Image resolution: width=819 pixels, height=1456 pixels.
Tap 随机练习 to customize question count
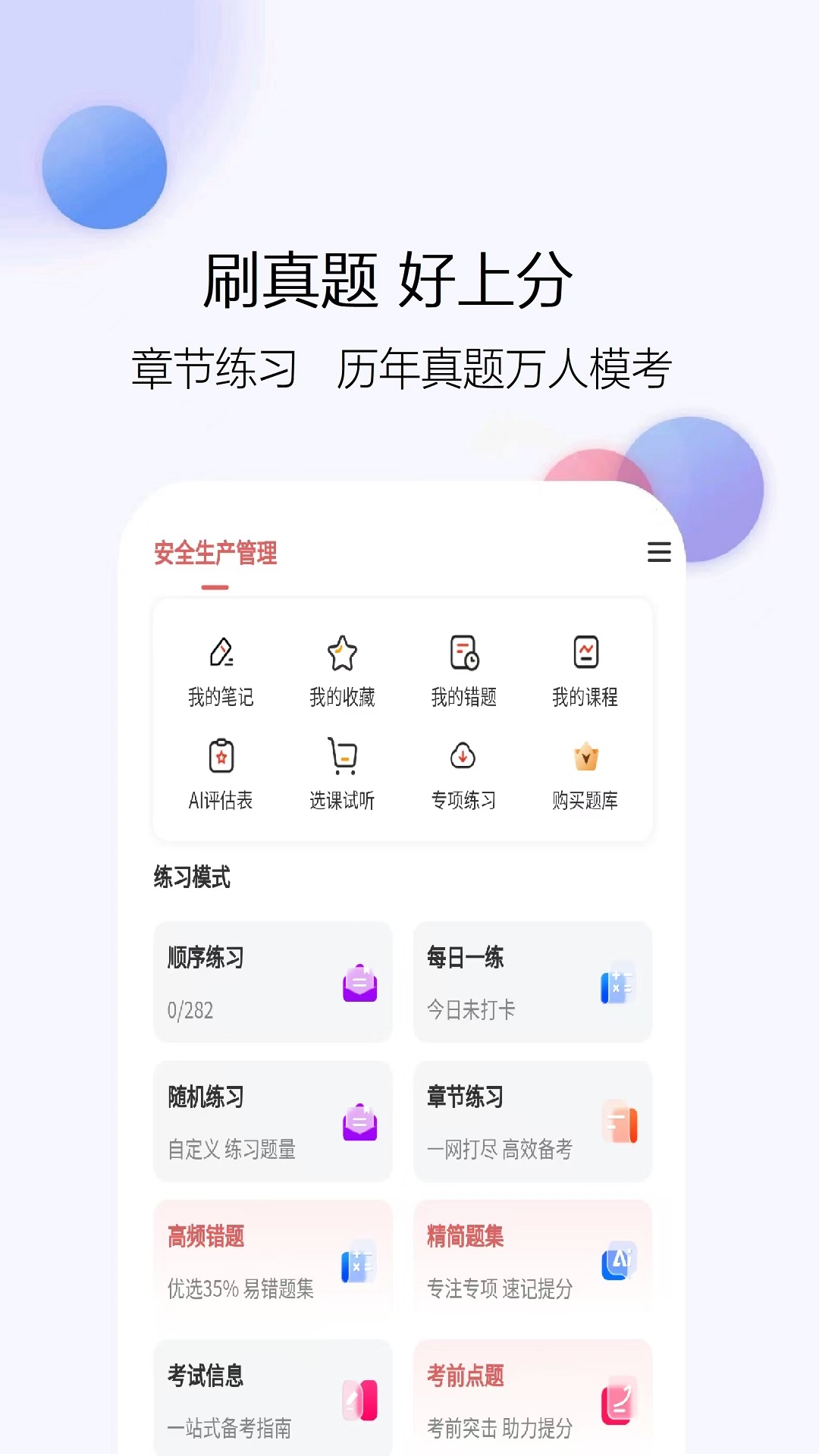(274, 1121)
